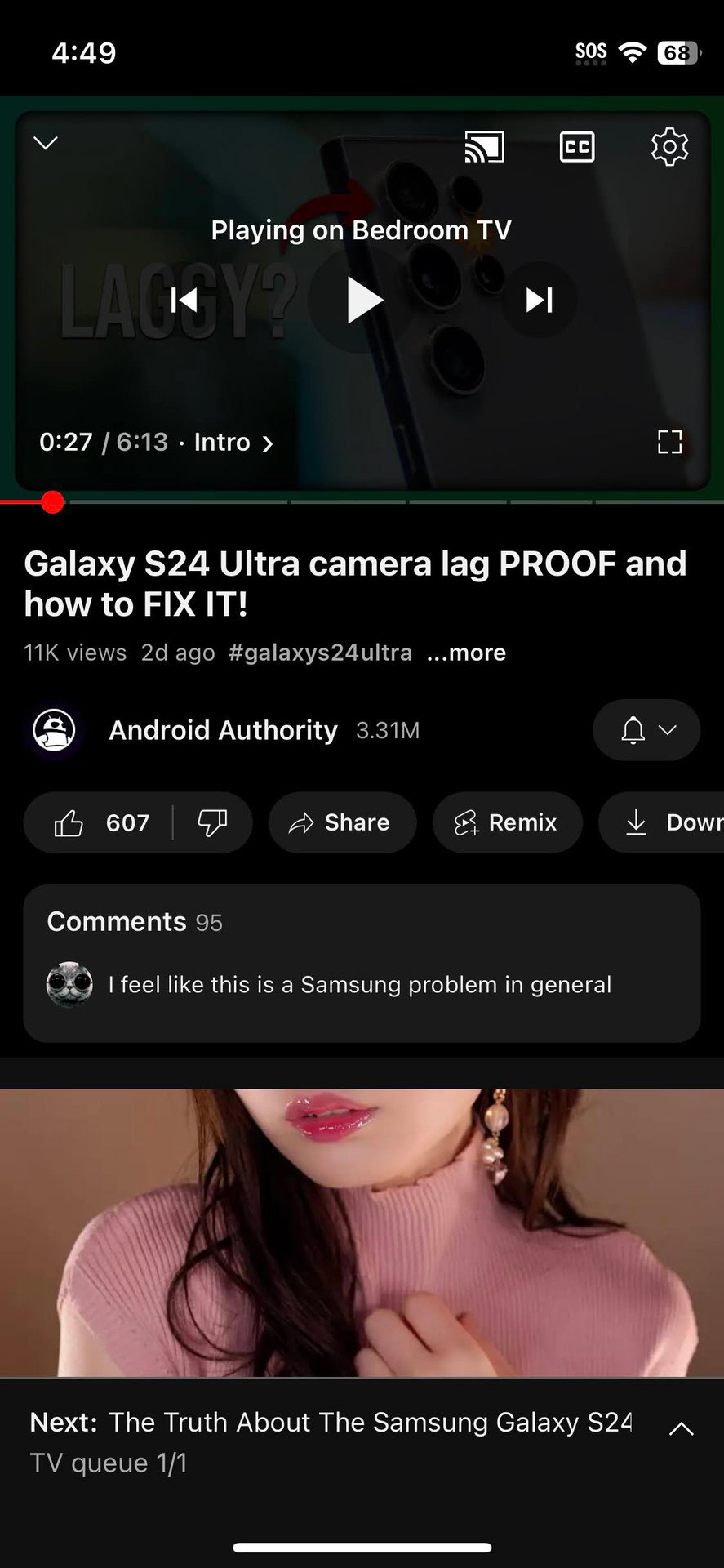Open video settings gear
This screenshot has height=1568, width=724.
669,147
